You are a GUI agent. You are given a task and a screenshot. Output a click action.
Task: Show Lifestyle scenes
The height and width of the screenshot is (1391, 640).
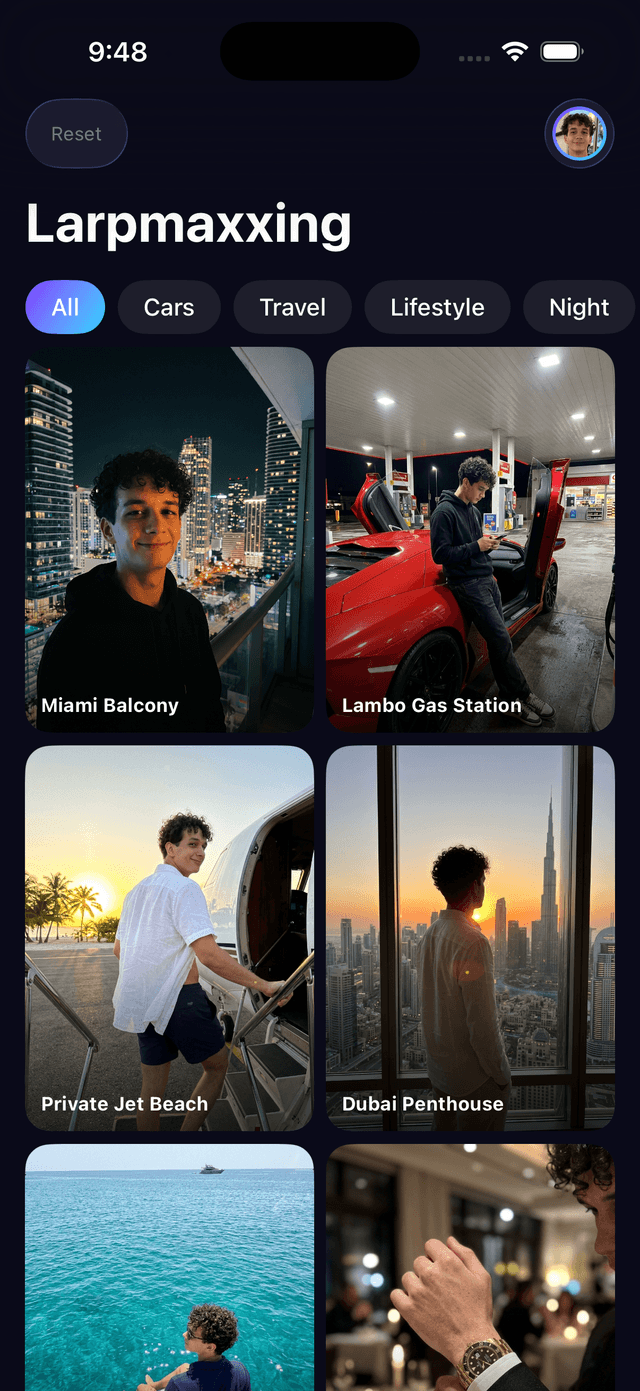pyautogui.click(x=437, y=307)
